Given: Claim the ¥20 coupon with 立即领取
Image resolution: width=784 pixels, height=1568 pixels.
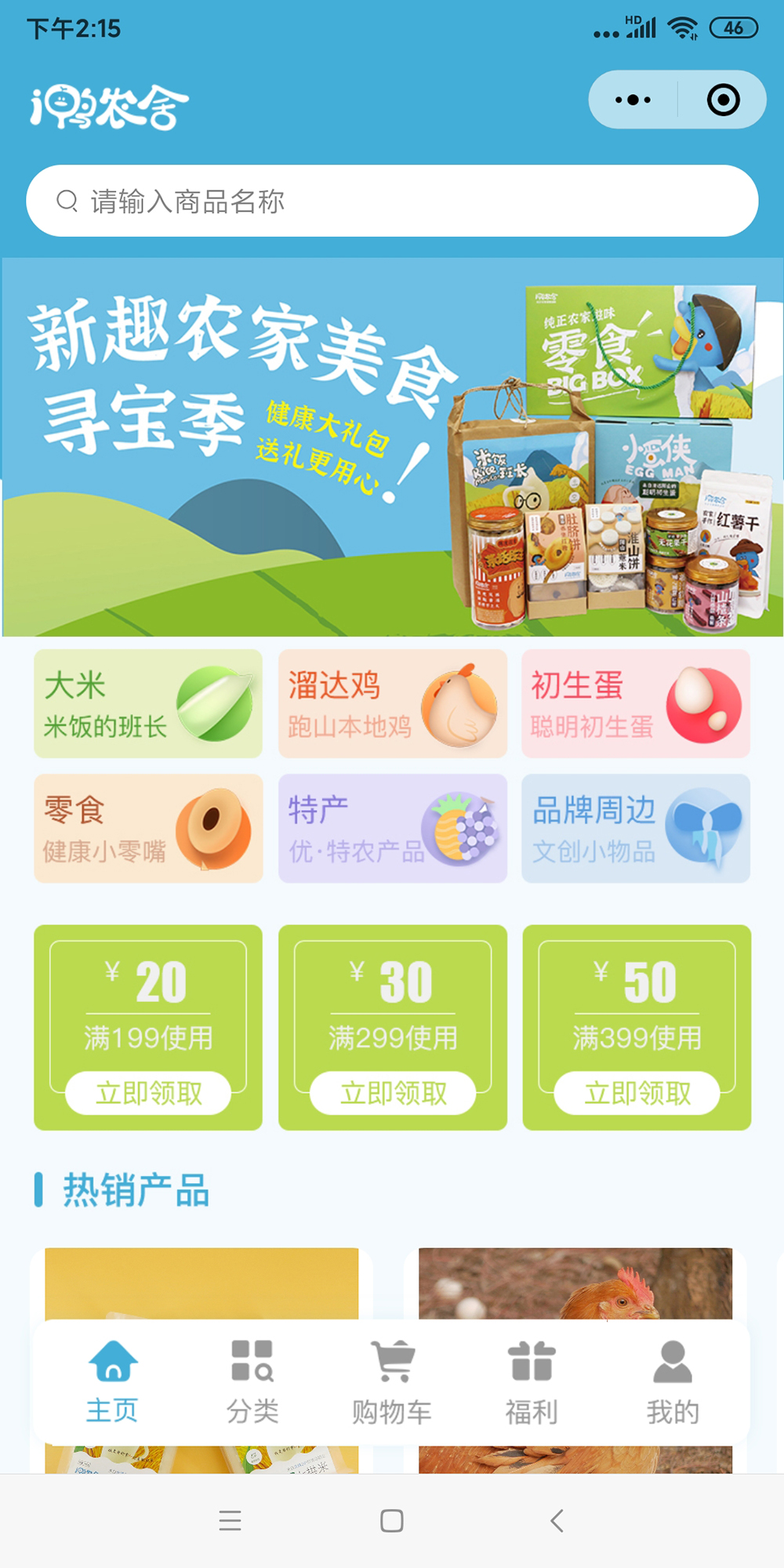Looking at the screenshot, I should coord(148,1092).
